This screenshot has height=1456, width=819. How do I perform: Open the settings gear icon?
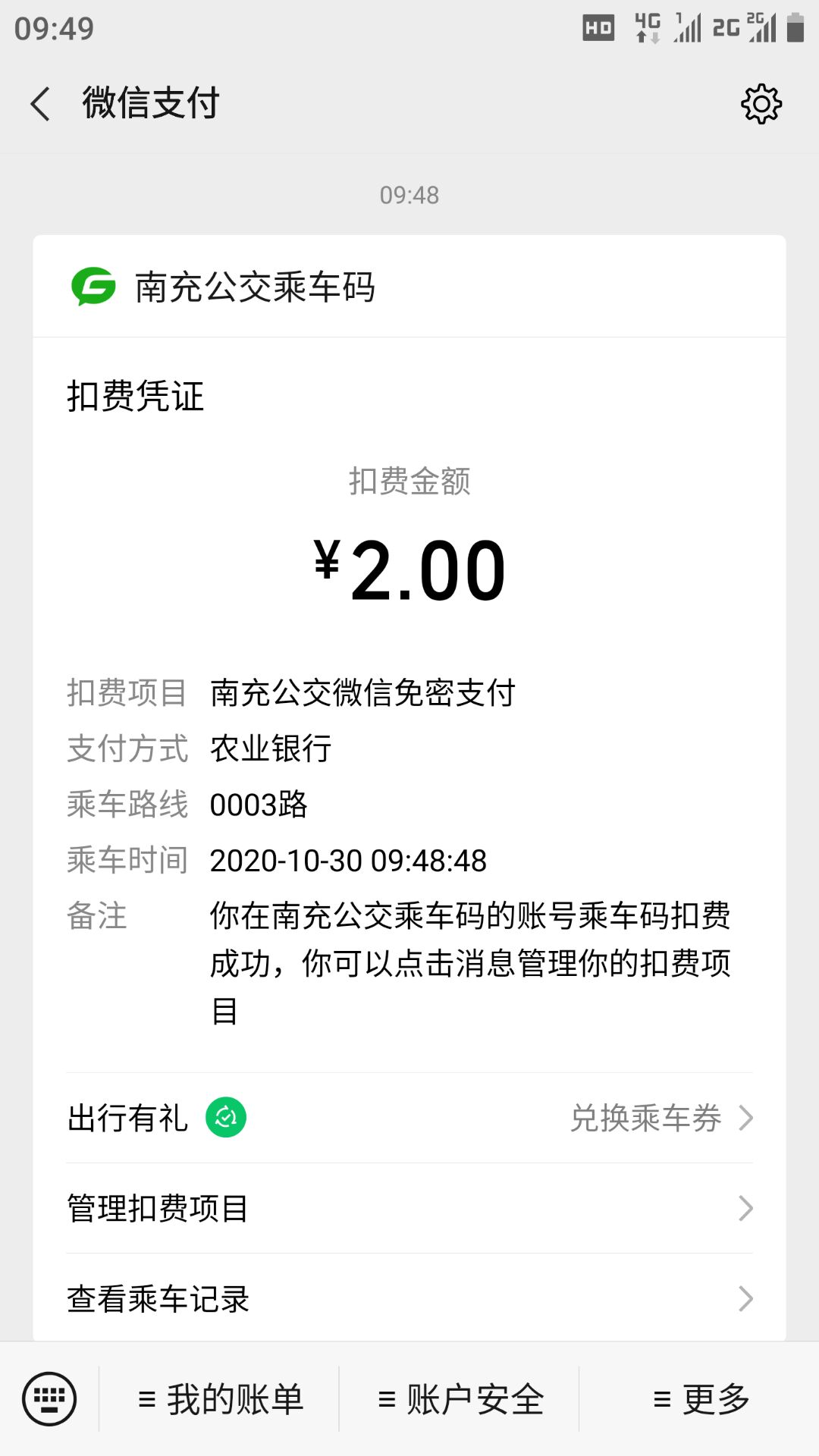[761, 104]
